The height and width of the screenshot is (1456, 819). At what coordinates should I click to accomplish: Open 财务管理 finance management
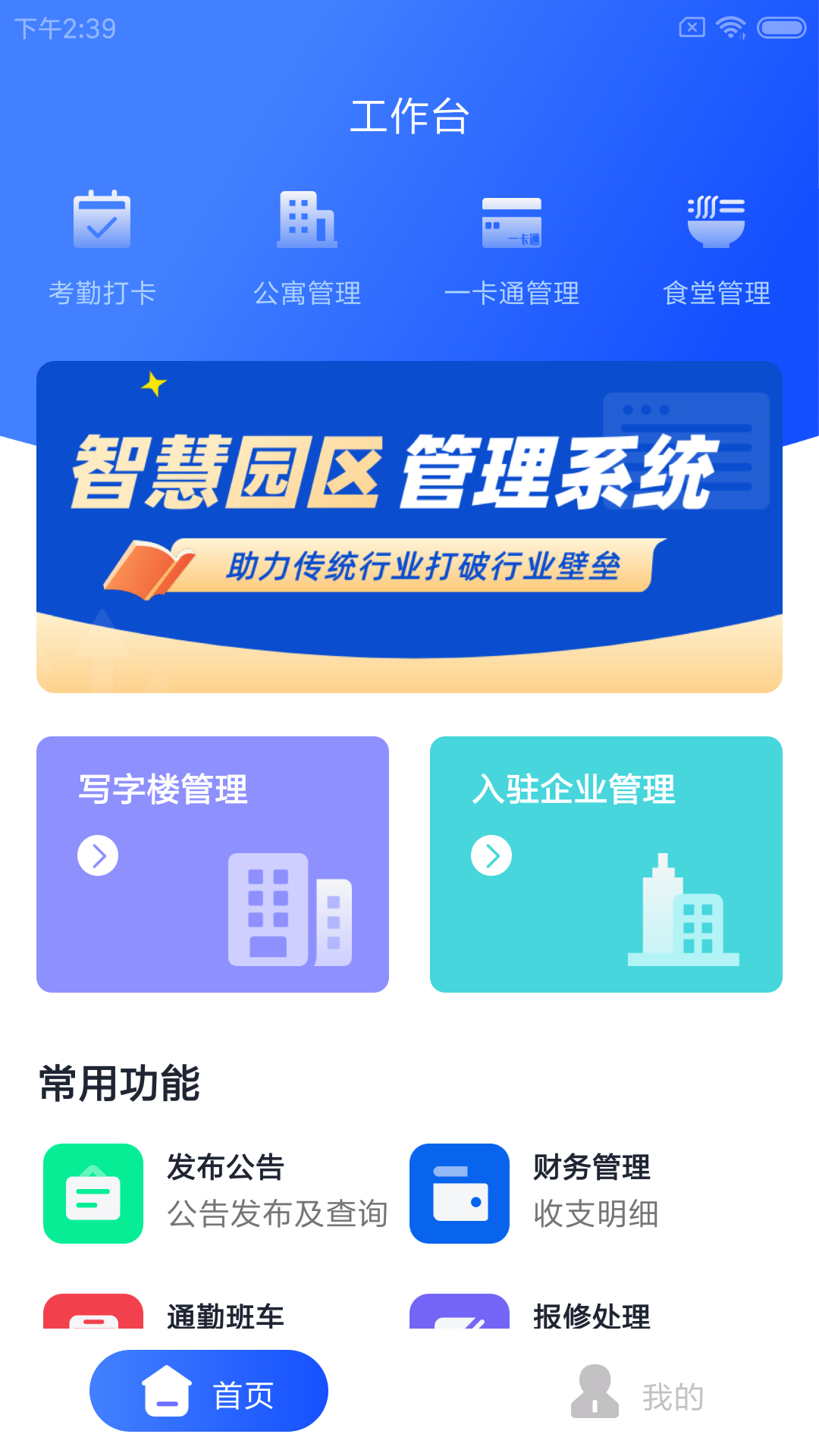click(535, 1193)
